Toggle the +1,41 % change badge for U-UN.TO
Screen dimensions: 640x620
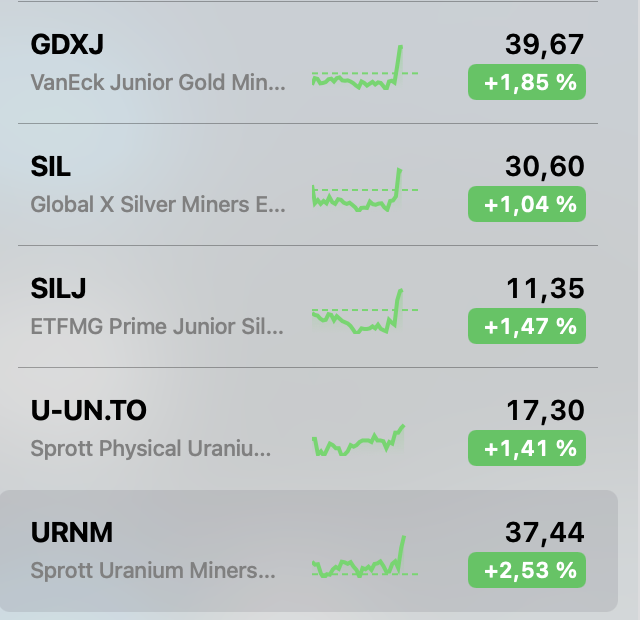coord(527,449)
